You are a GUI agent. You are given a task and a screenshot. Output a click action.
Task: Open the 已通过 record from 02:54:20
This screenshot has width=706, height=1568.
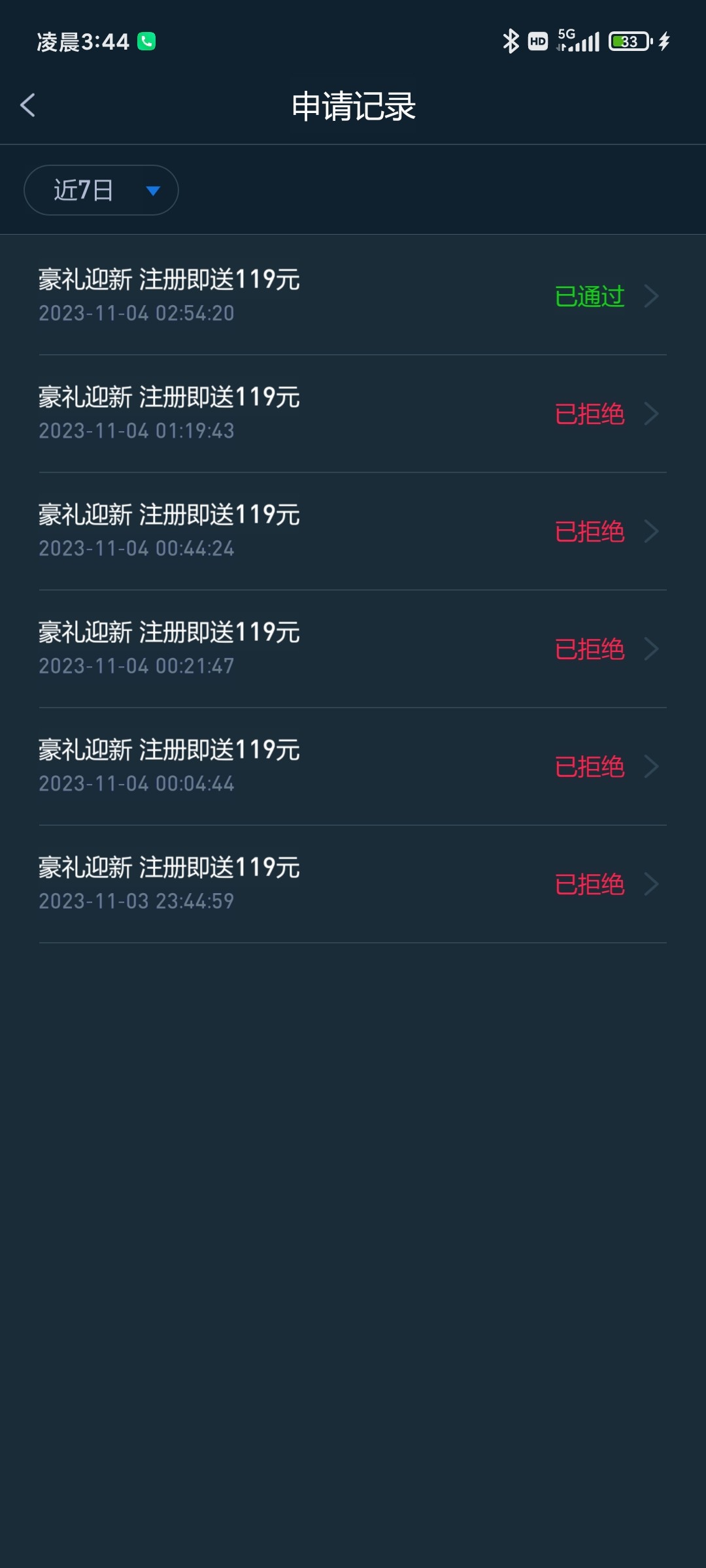tap(353, 296)
